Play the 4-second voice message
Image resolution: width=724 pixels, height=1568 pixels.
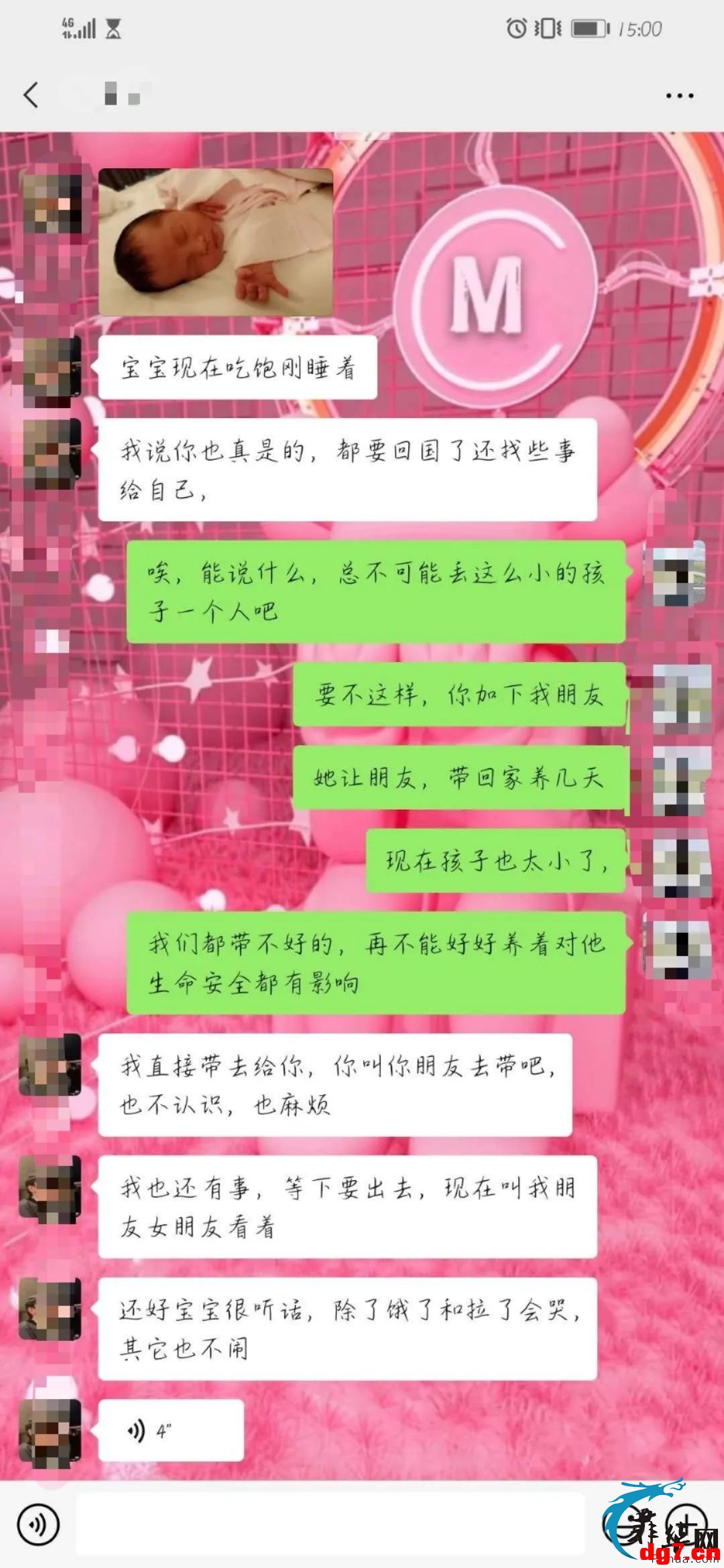[x=171, y=1431]
